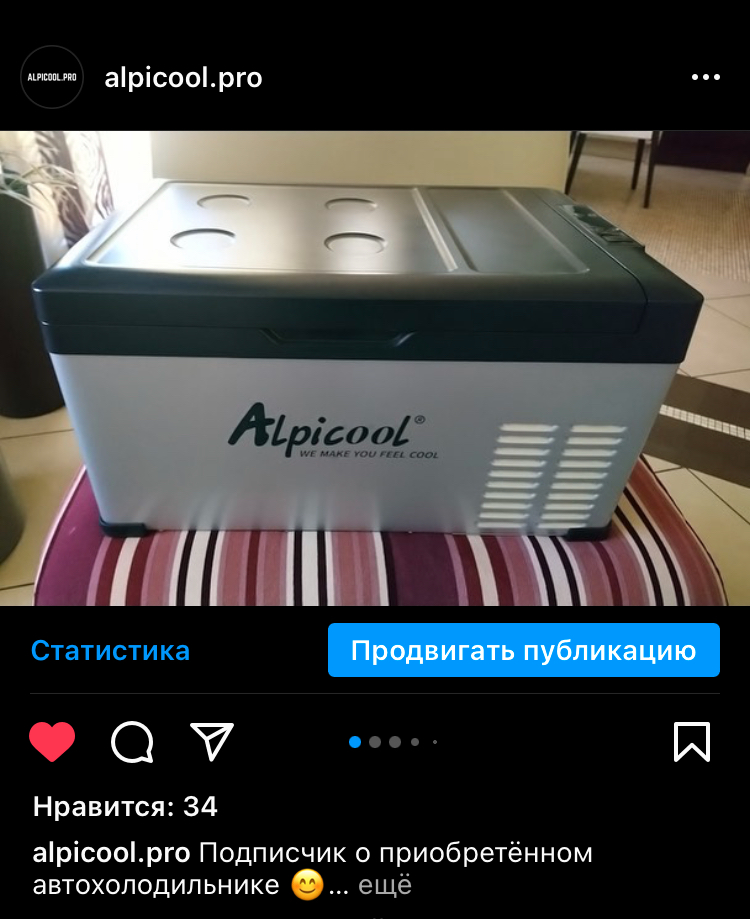Tap the alpicool.pro username in header
Image resolution: width=750 pixels, height=919 pixels.
[x=183, y=77]
